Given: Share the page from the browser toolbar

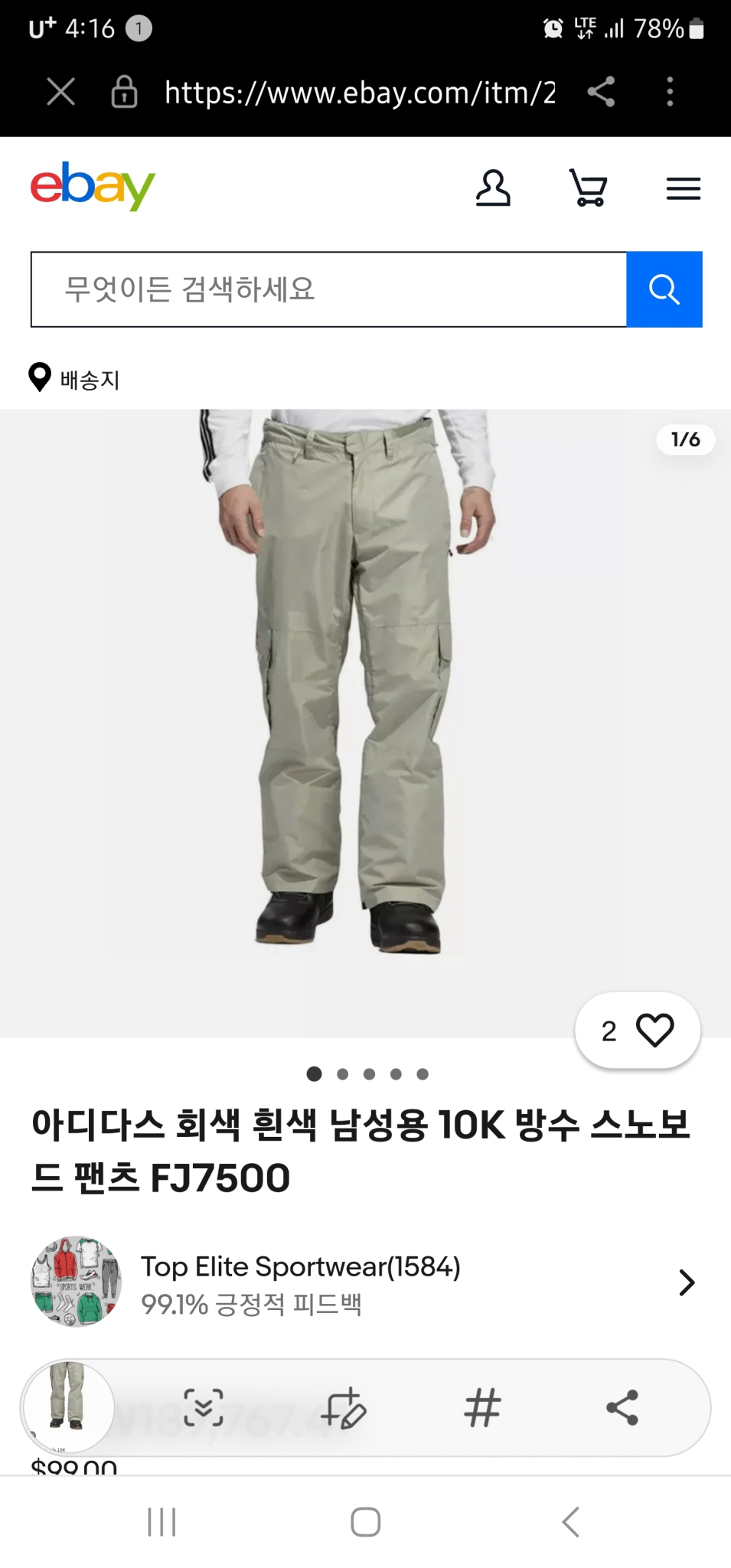Looking at the screenshot, I should pyautogui.click(x=602, y=92).
